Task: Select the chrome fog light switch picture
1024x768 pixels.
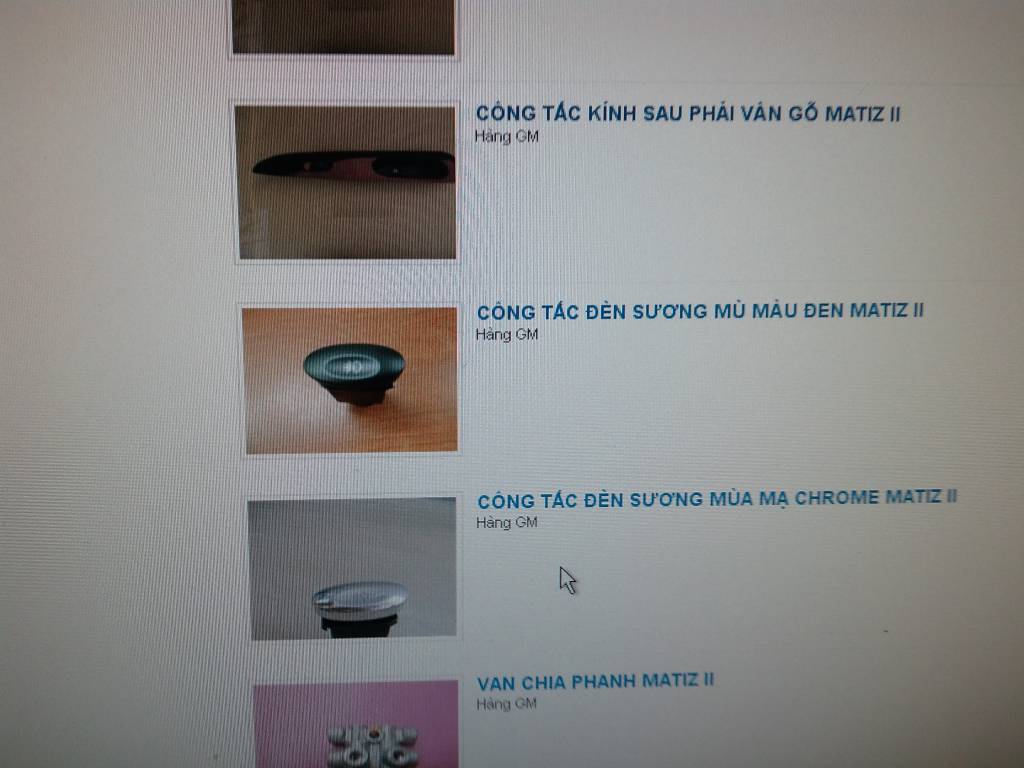Action: [x=352, y=568]
